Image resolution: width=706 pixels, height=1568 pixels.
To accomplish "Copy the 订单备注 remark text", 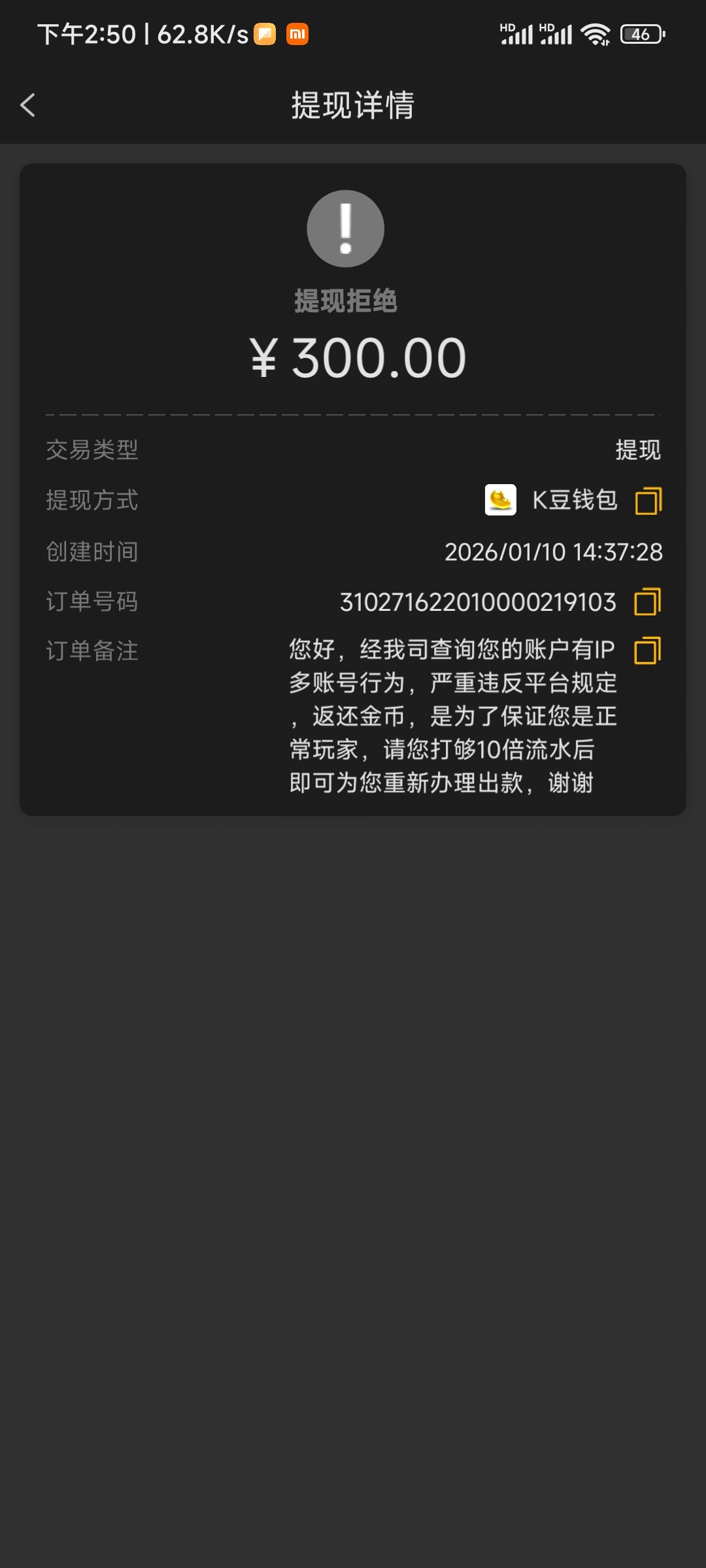I will [x=647, y=651].
